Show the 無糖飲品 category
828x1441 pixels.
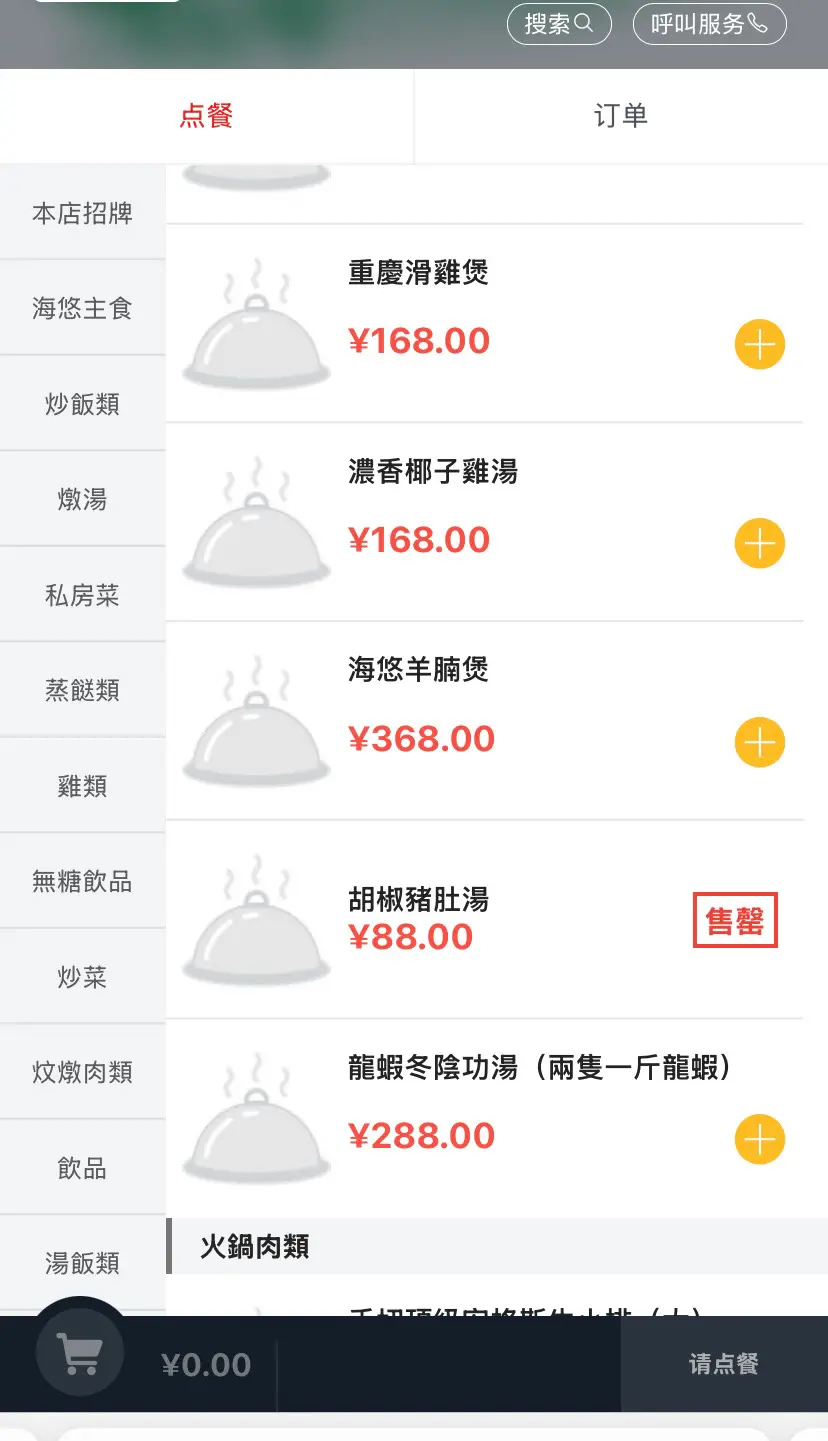tap(82, 882)
